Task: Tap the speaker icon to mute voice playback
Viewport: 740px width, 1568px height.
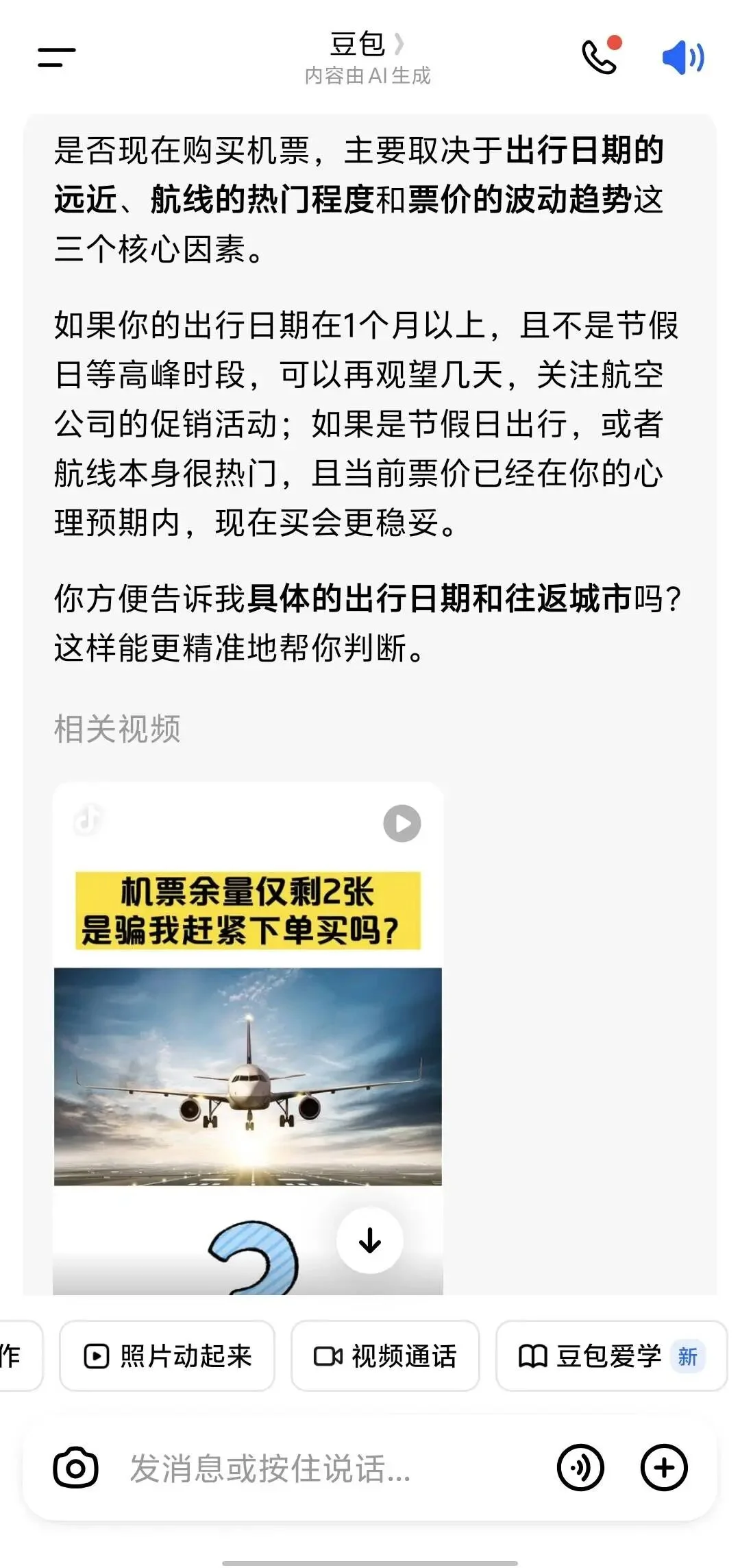Action: click(684, 58)
